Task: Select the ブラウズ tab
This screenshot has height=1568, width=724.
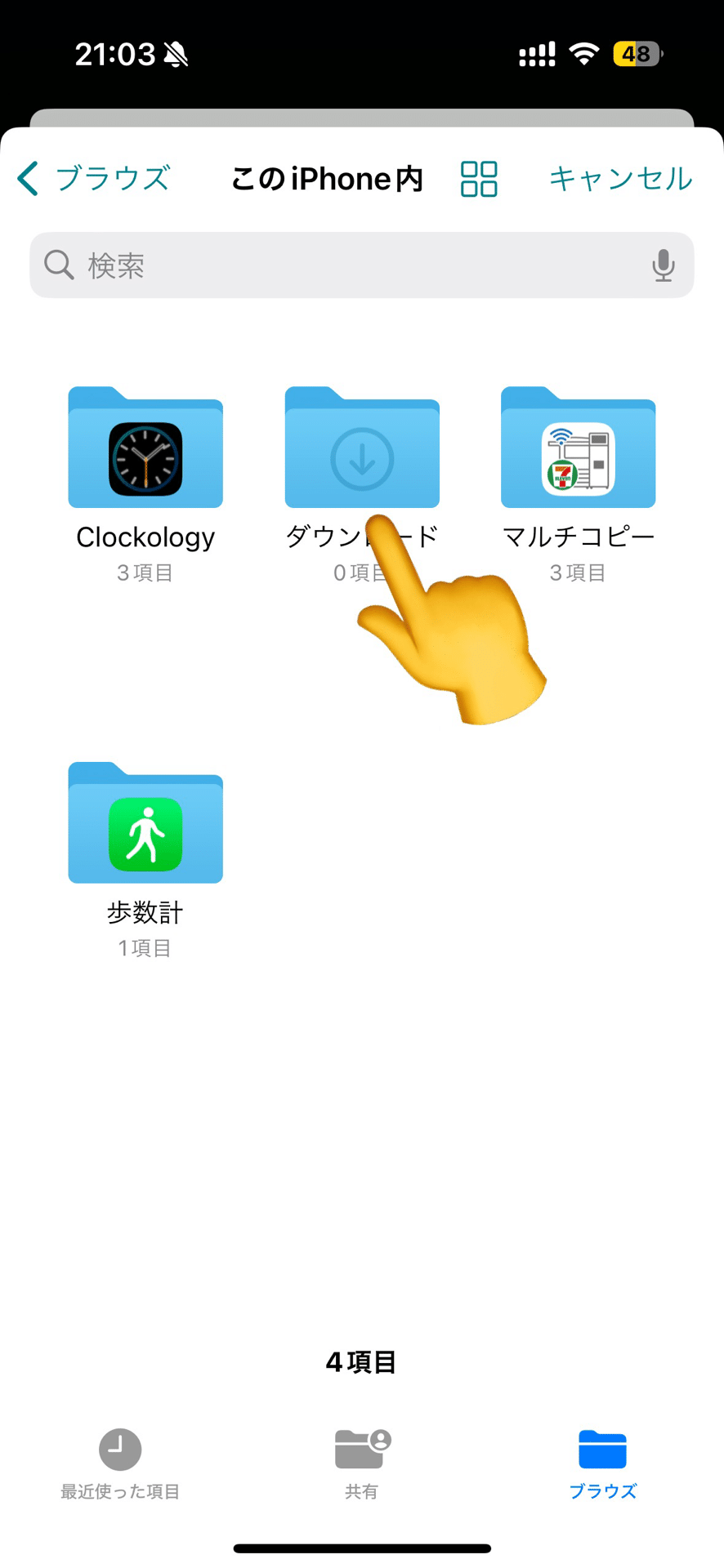Action: pos(602,1464)
